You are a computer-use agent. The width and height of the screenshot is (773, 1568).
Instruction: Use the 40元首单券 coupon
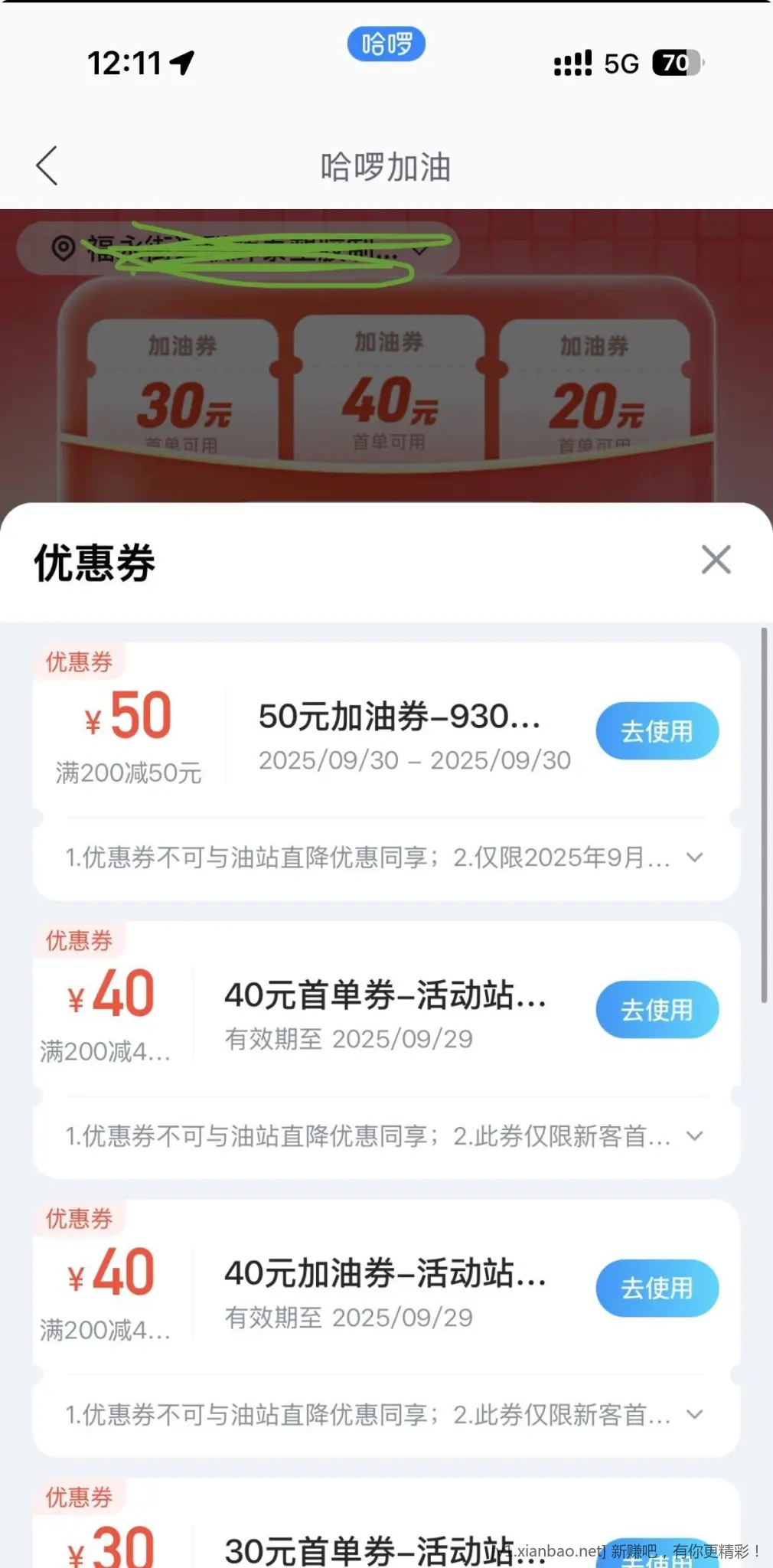pyautogui.click(x=657, y=1010)
